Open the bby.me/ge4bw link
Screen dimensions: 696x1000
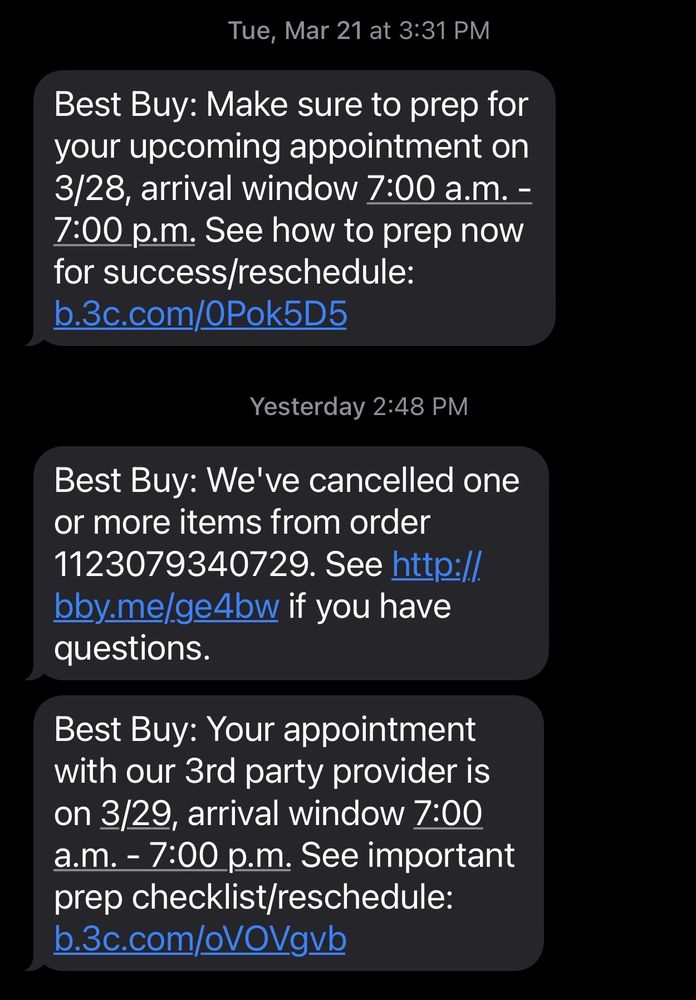coord(166,606)
